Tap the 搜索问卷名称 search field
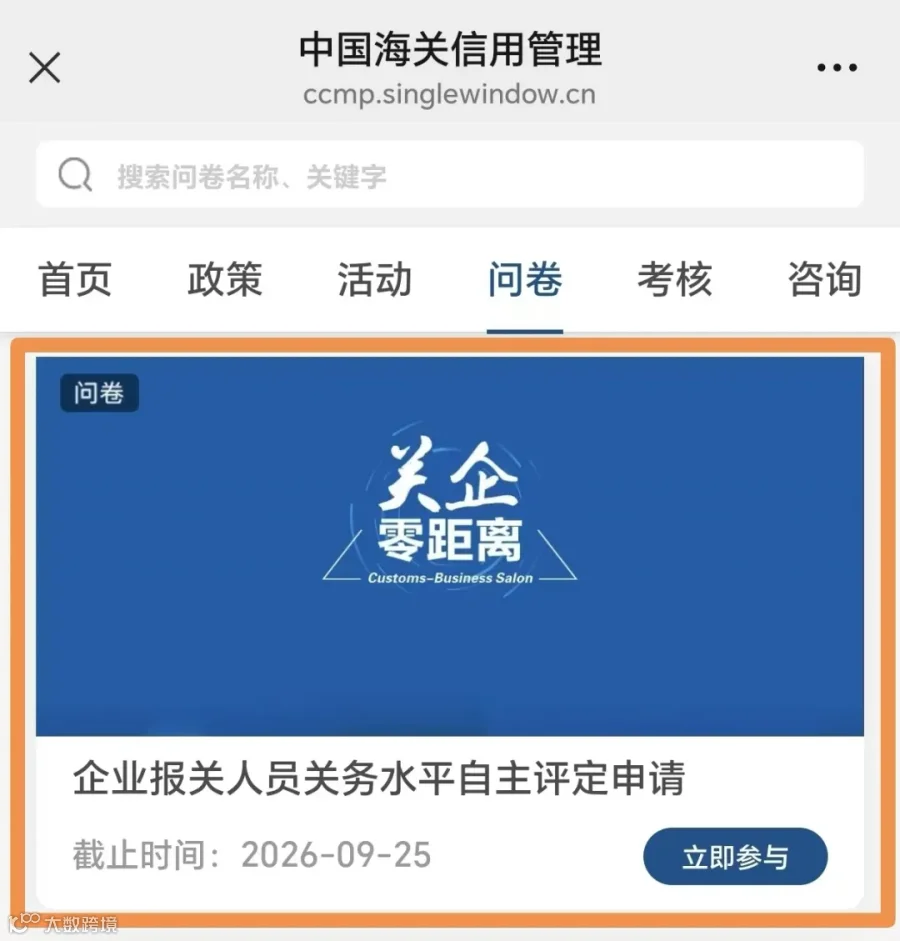Image resolution: width=900 pixels, height=941 pixels. tap(450, 175)
